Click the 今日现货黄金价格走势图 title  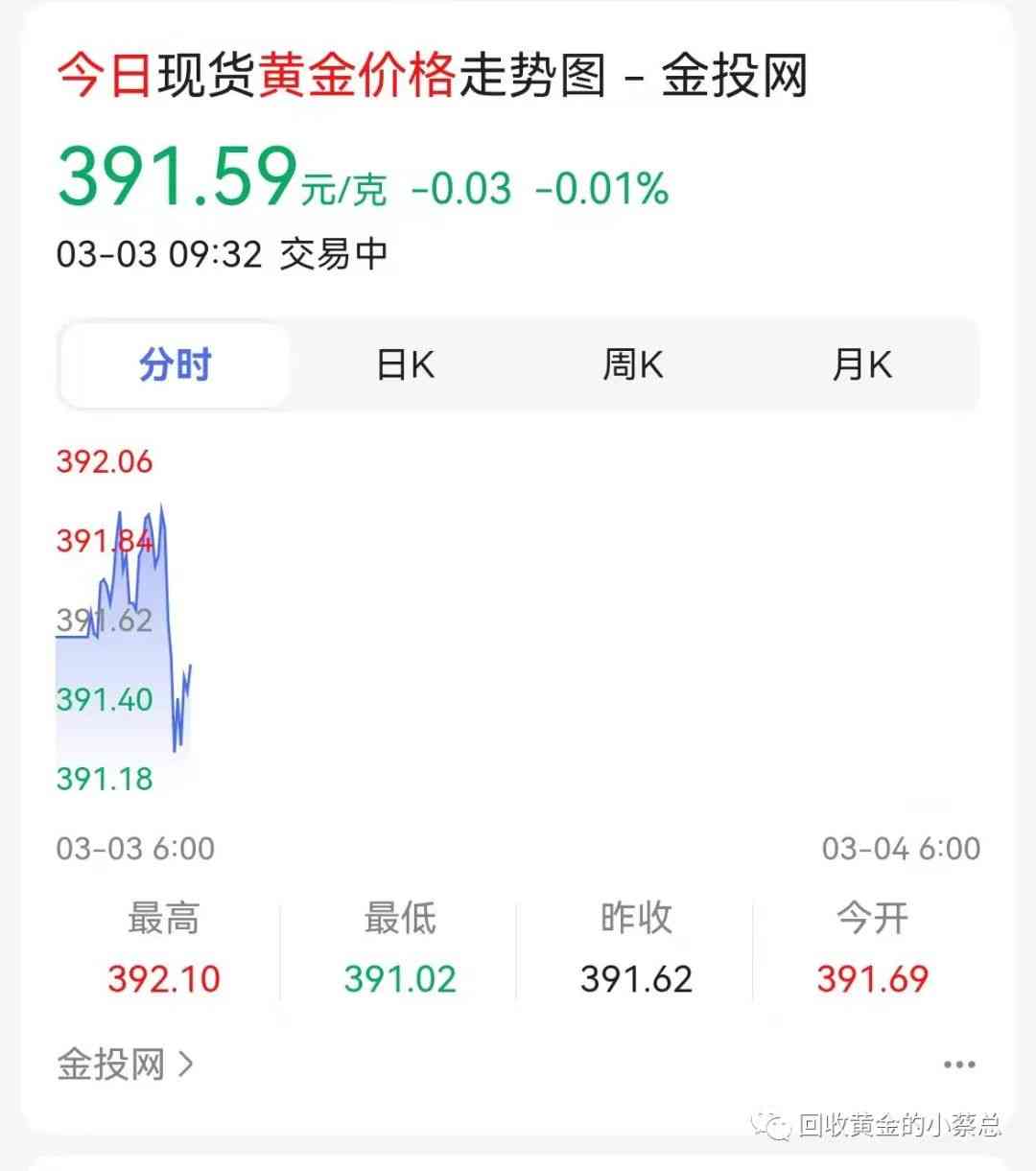[432, 79]
